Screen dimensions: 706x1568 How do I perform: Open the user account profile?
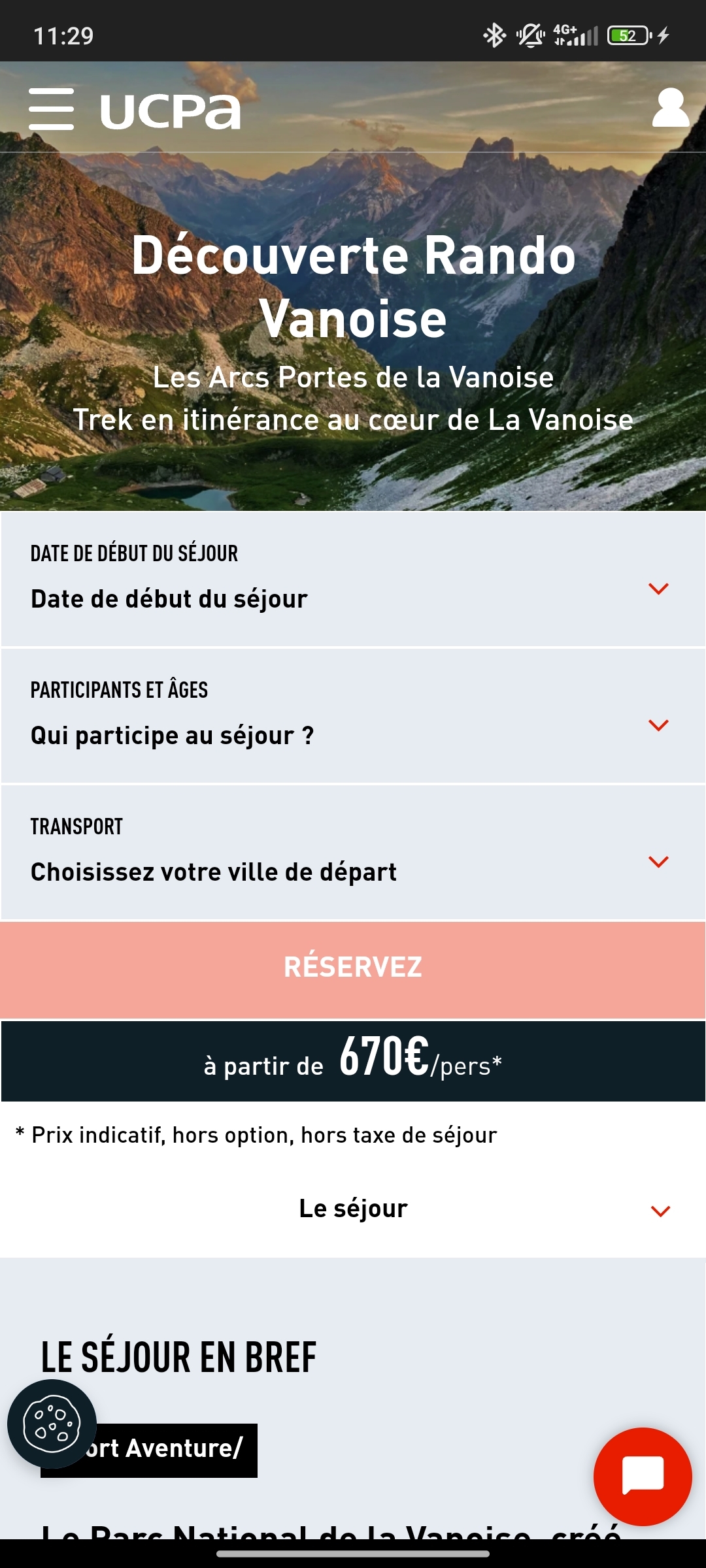coord(670,108)
